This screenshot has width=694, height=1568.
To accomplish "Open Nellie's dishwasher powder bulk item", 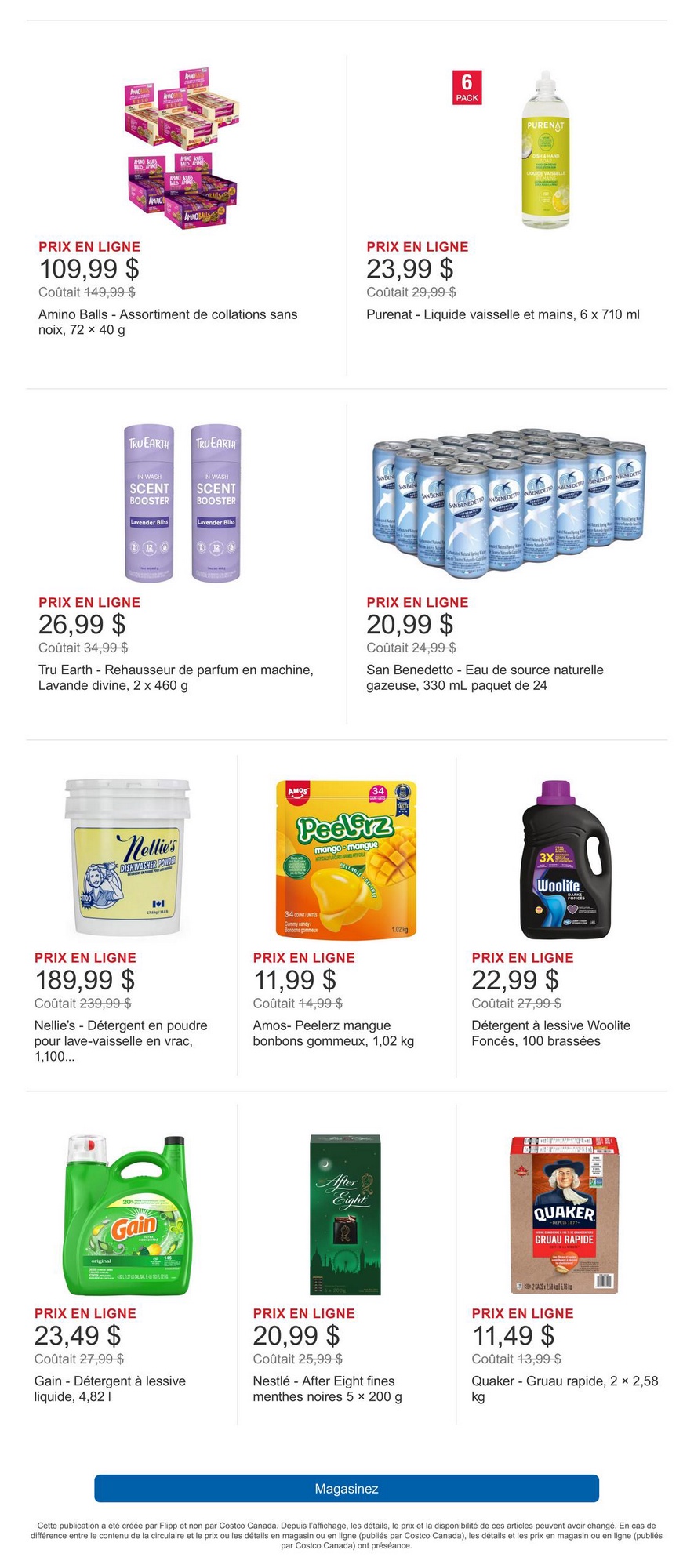I will pyautogui.click(x=128, y=858).
